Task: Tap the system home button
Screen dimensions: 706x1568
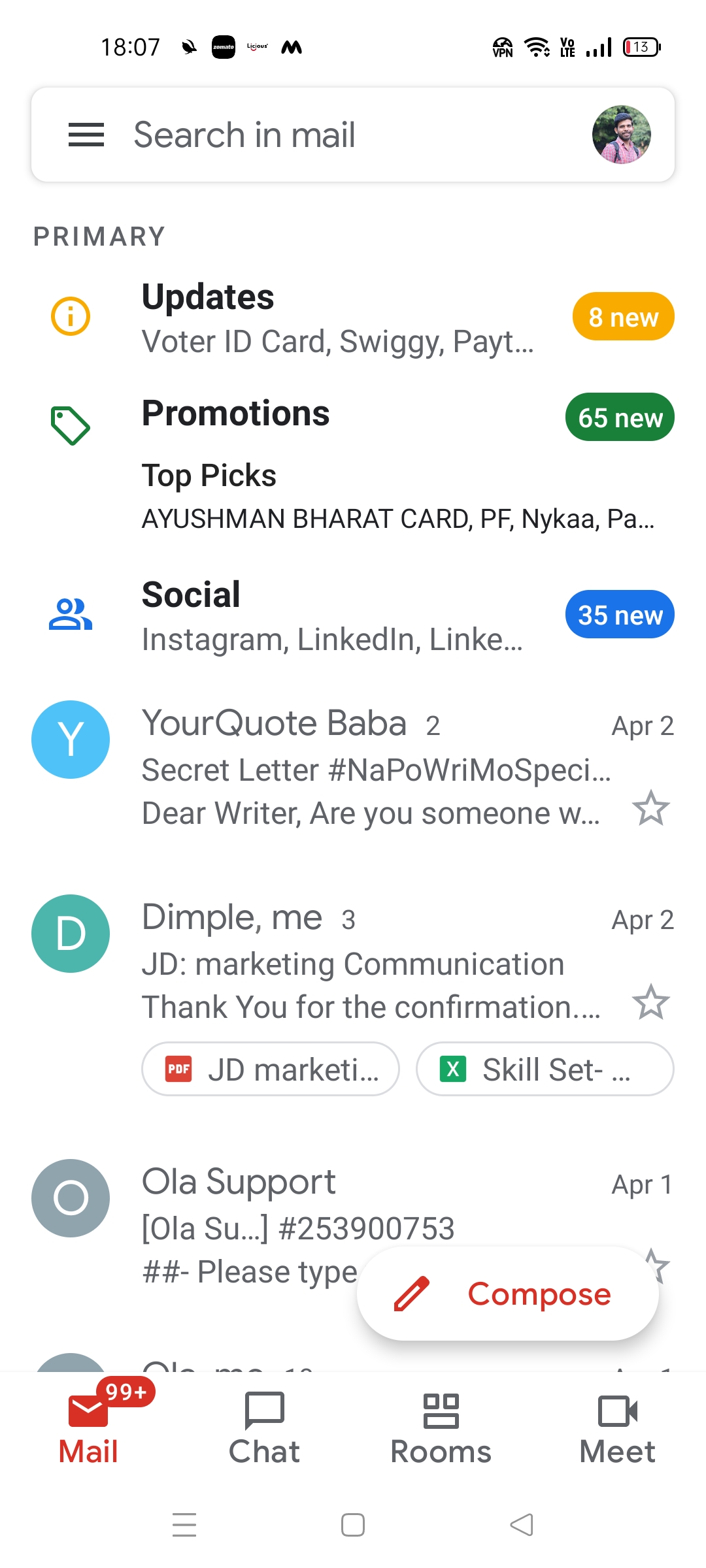Action: pyautogui.click(x=353, y=1525)
